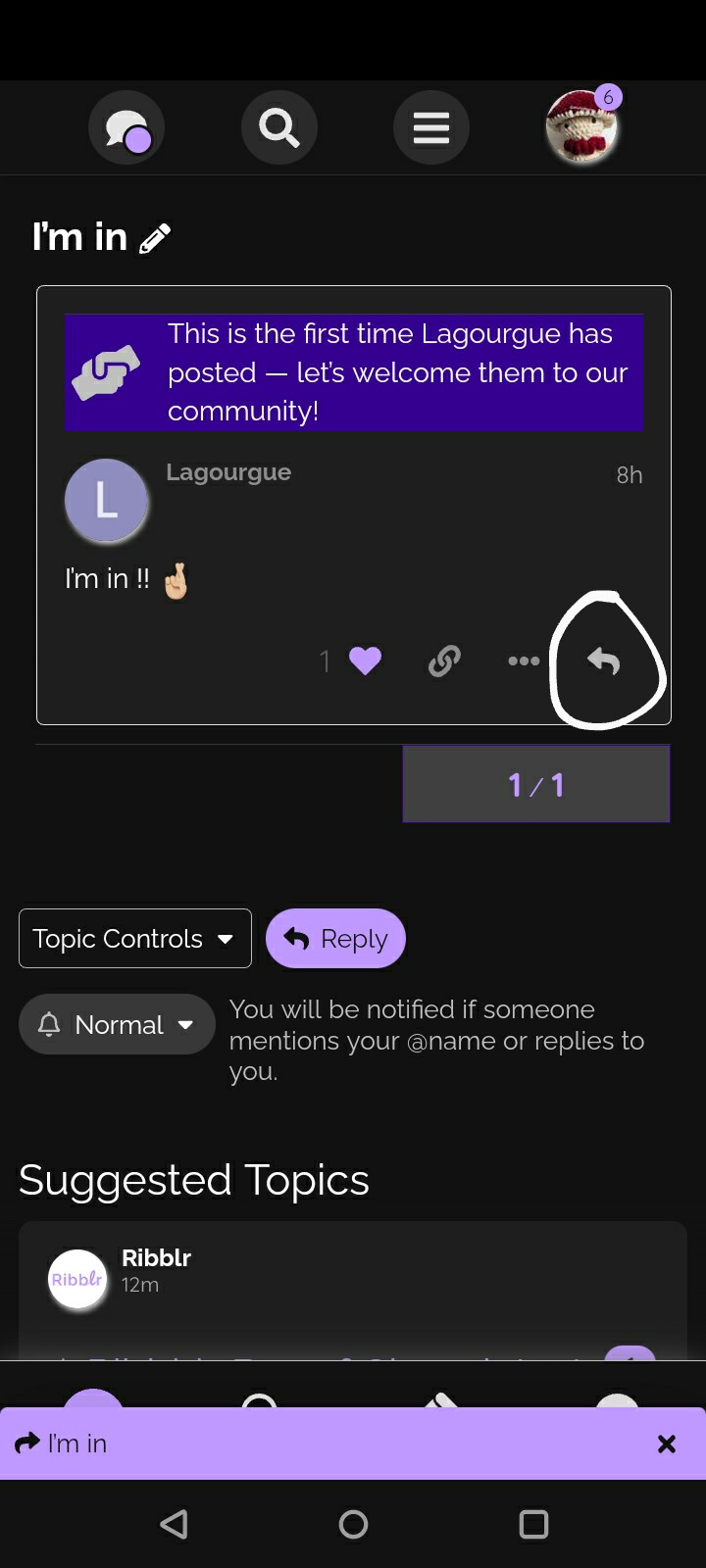The width and height of the screenshot is (706, 1568).
Task: Copy link to Lagourgue's post
Action: [x=444, y=661]
